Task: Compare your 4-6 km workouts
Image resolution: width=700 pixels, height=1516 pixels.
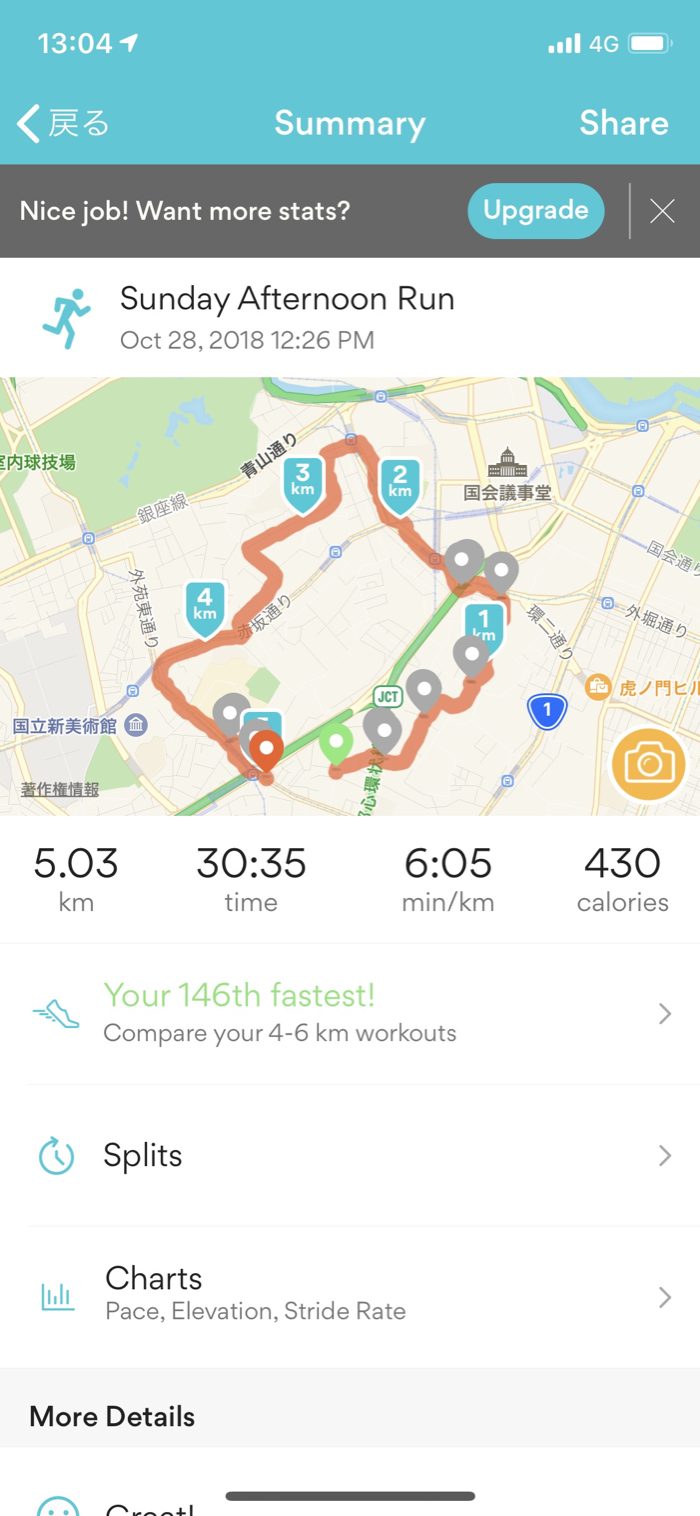Action: [x=350, y=1013]
